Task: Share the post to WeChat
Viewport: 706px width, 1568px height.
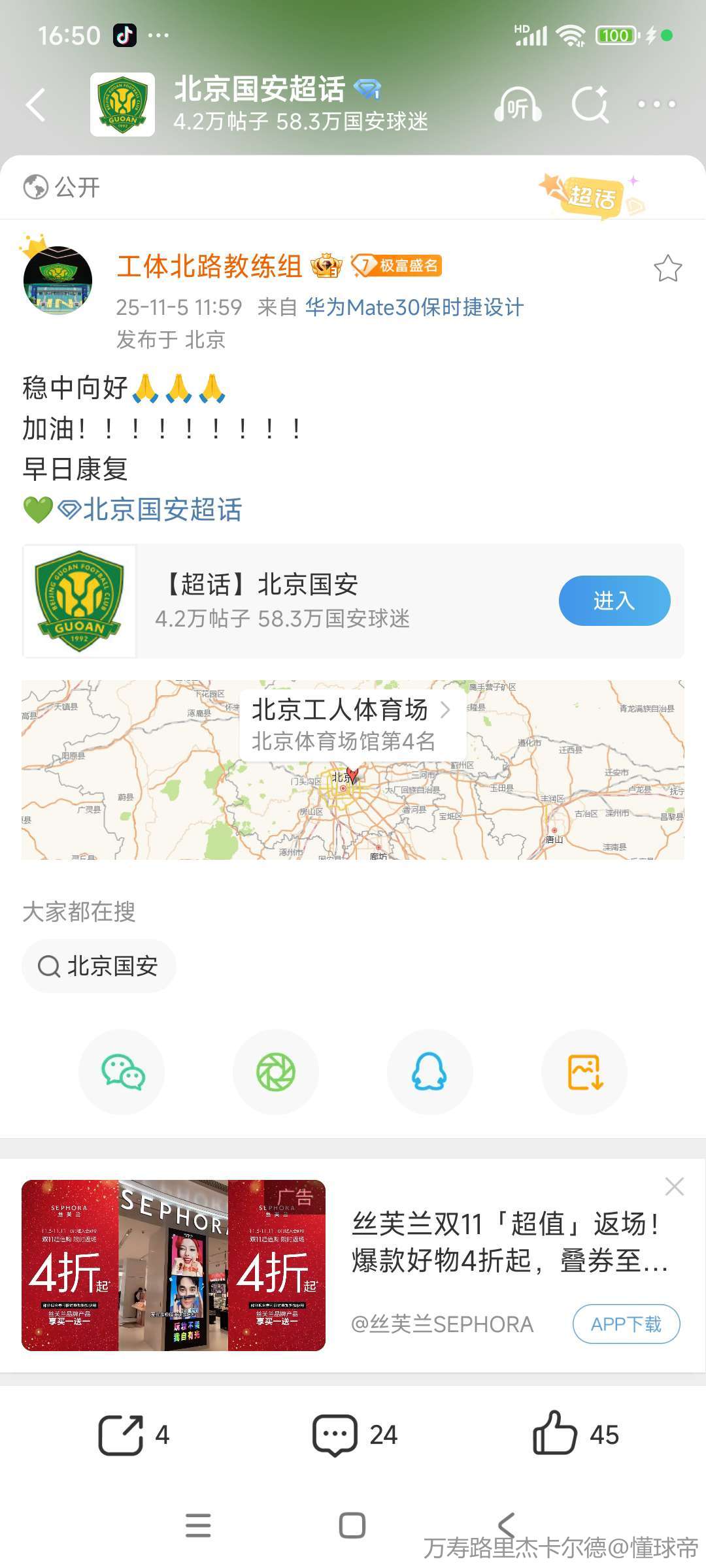Action: click(x=122, y=1072)
